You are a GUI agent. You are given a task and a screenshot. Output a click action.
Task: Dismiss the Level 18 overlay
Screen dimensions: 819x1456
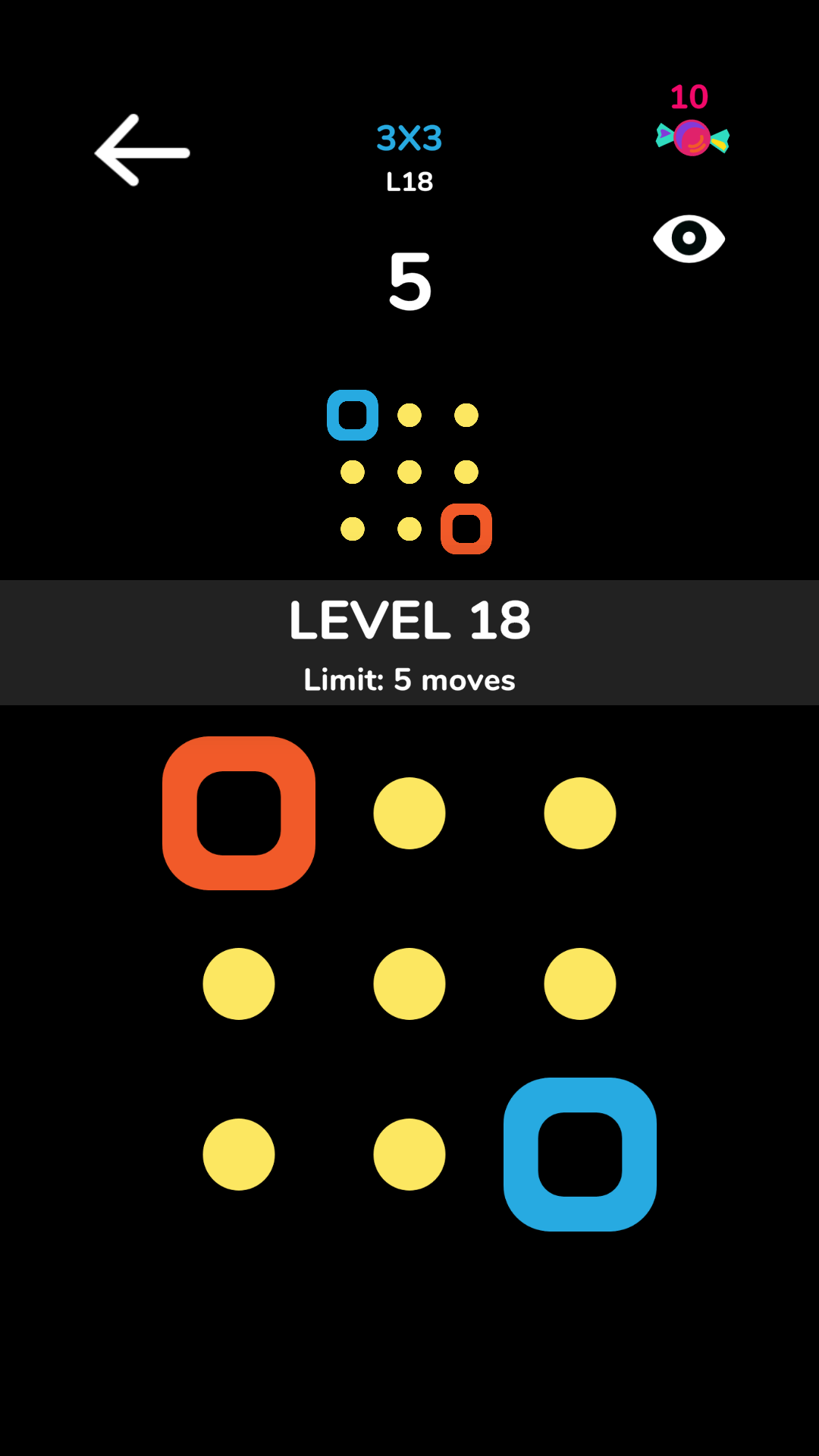[x=409, y=641]
